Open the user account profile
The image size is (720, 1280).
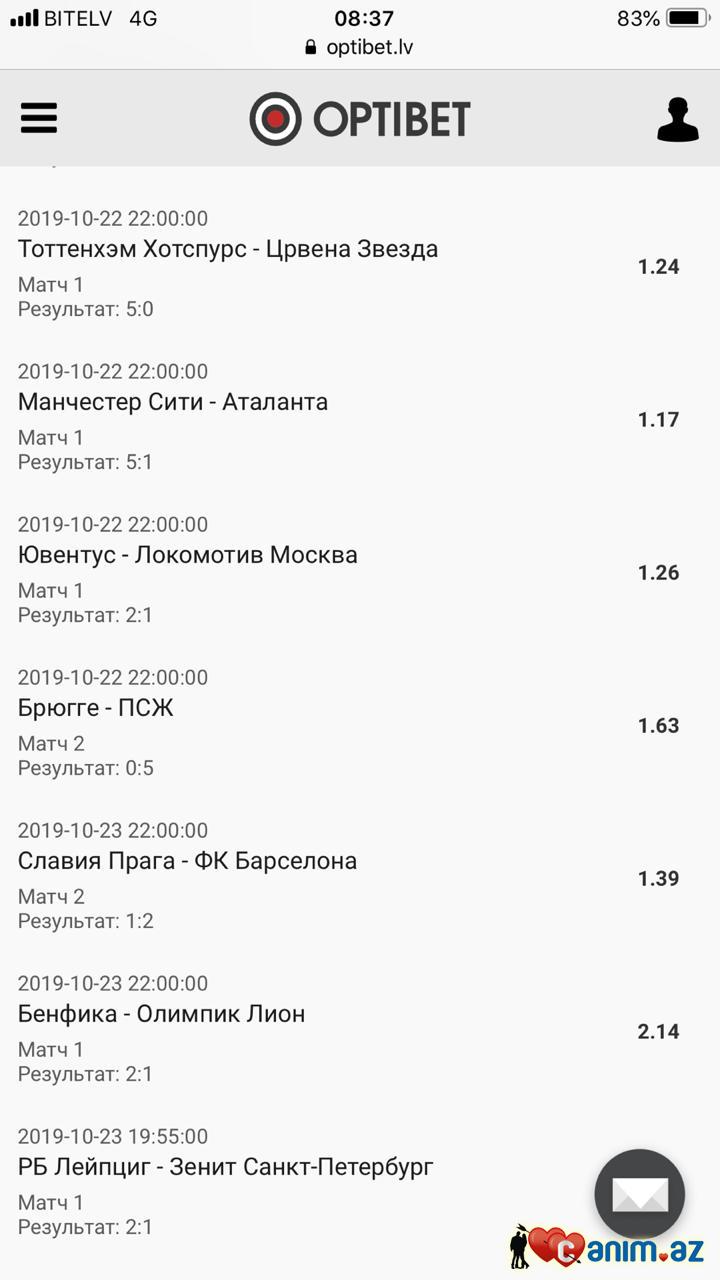tap(677, 119)
